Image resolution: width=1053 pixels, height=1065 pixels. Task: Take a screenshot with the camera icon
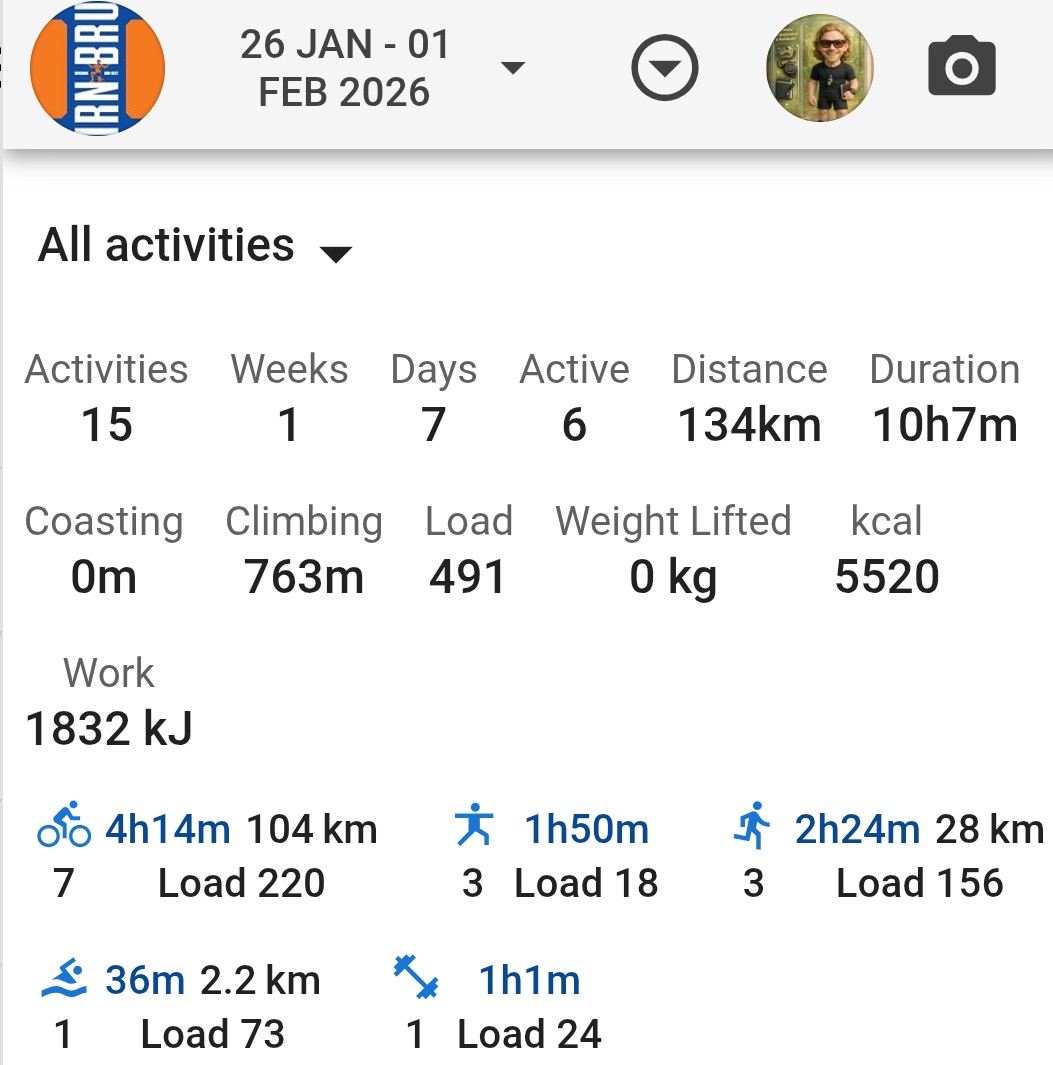tap(961, 69)
